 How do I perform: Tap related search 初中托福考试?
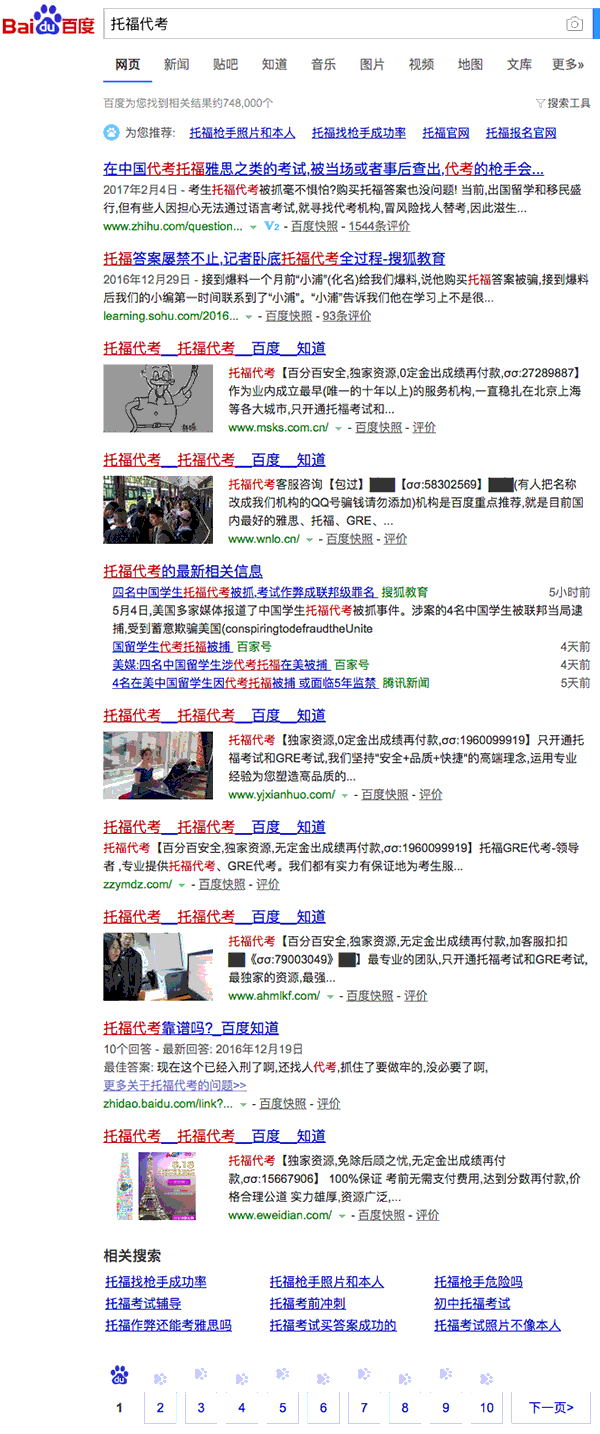(x=472, y=1303)
